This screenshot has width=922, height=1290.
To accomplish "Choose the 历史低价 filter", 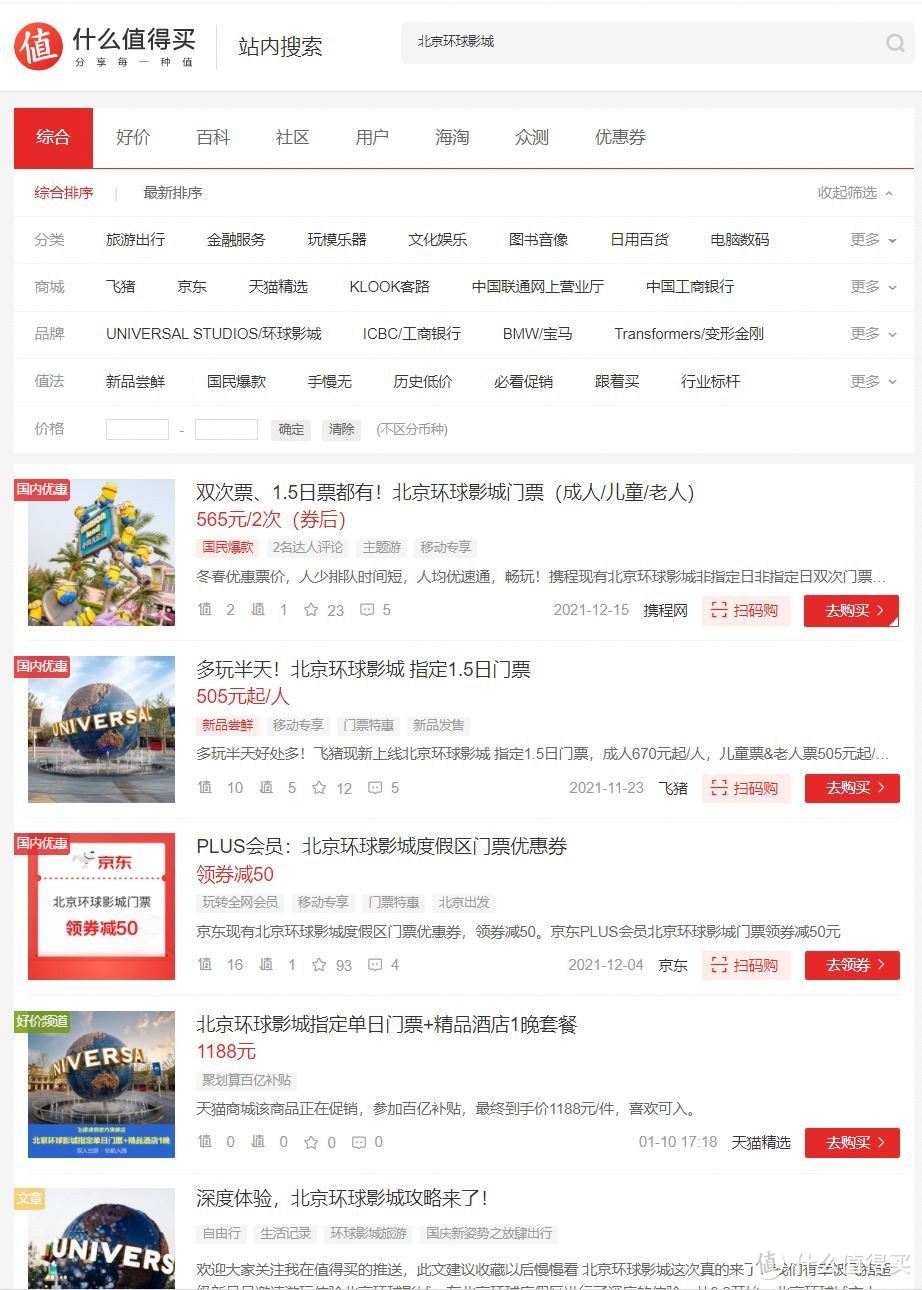I will pos(422,382).
